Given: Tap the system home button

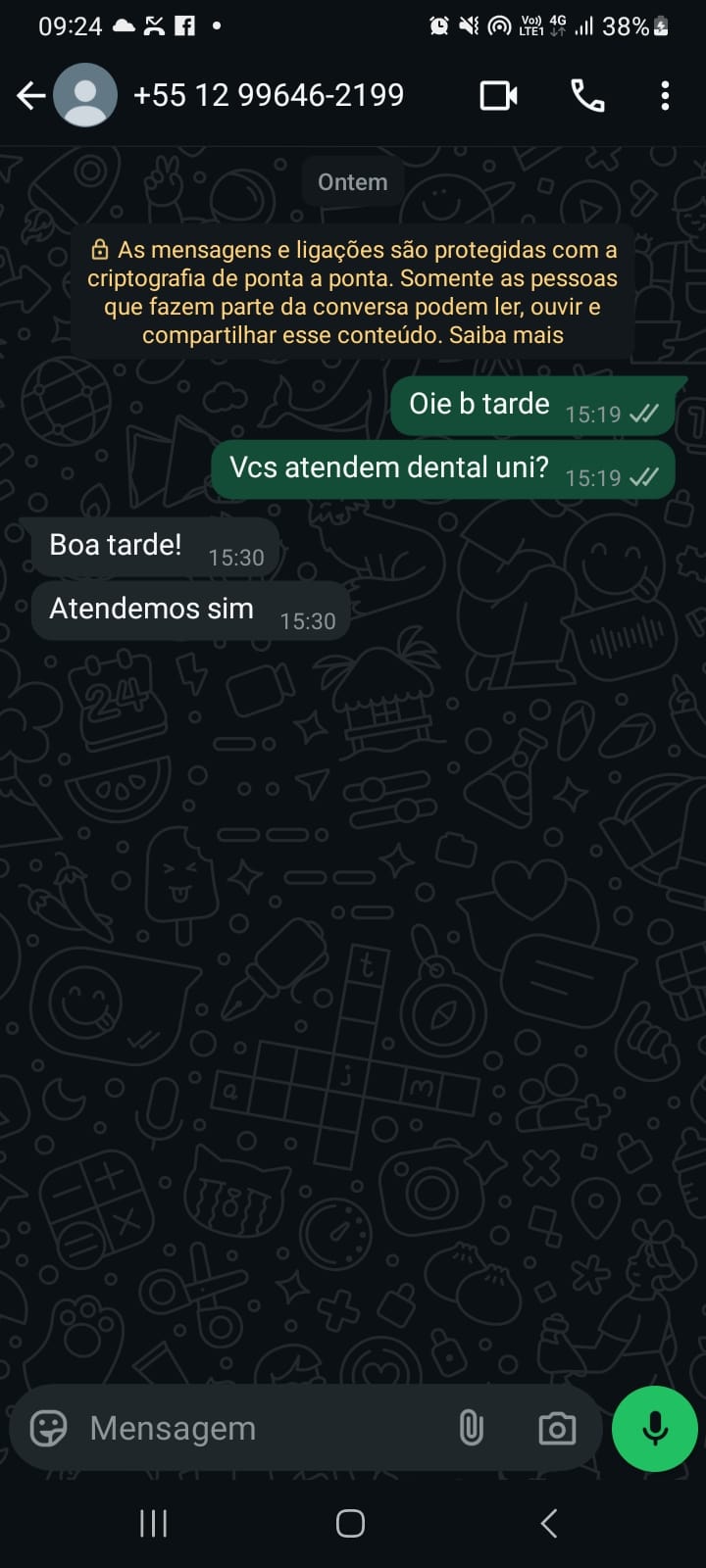Looking at the screenshot, I should click(350, 1523).
